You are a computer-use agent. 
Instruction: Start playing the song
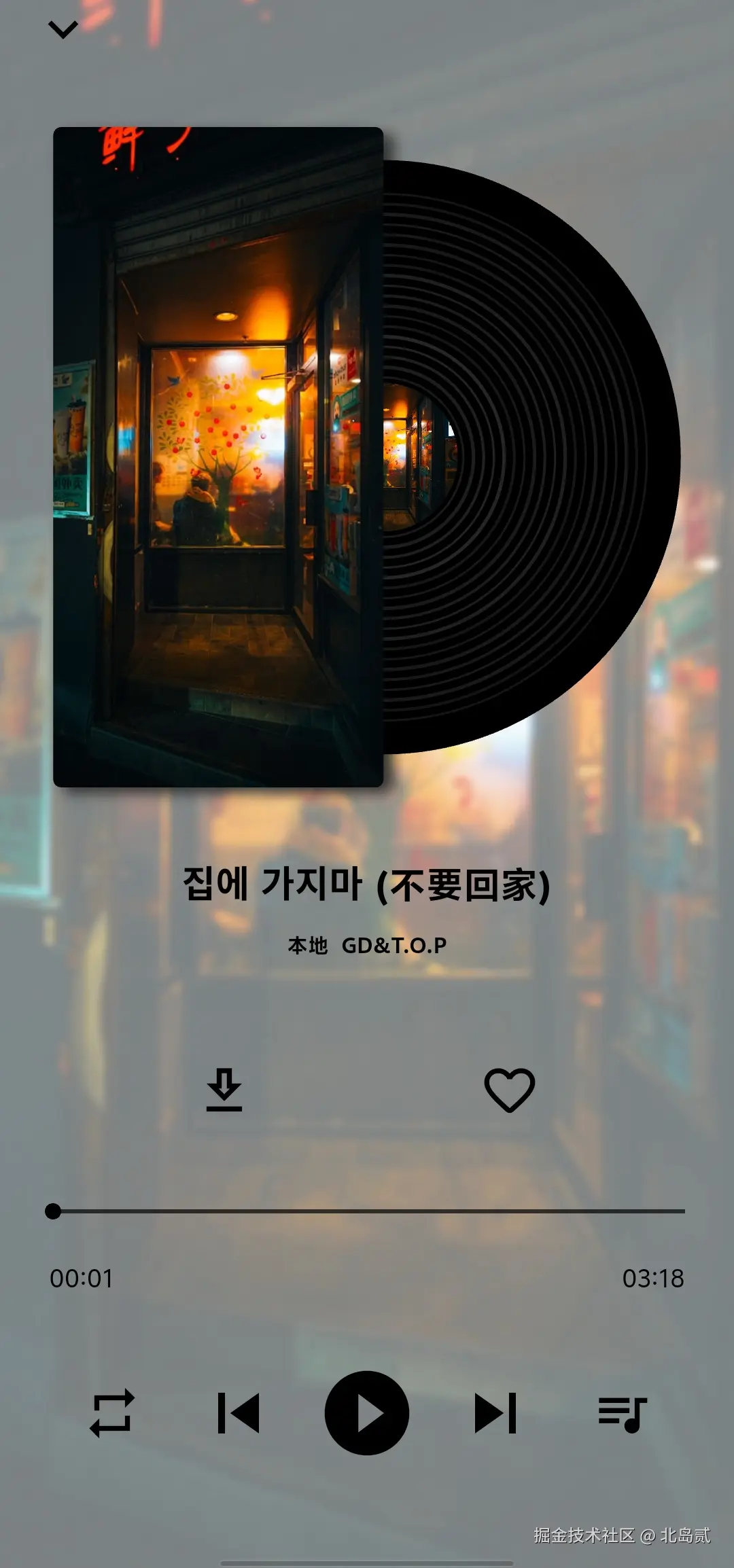click(x=367, y=1413)
